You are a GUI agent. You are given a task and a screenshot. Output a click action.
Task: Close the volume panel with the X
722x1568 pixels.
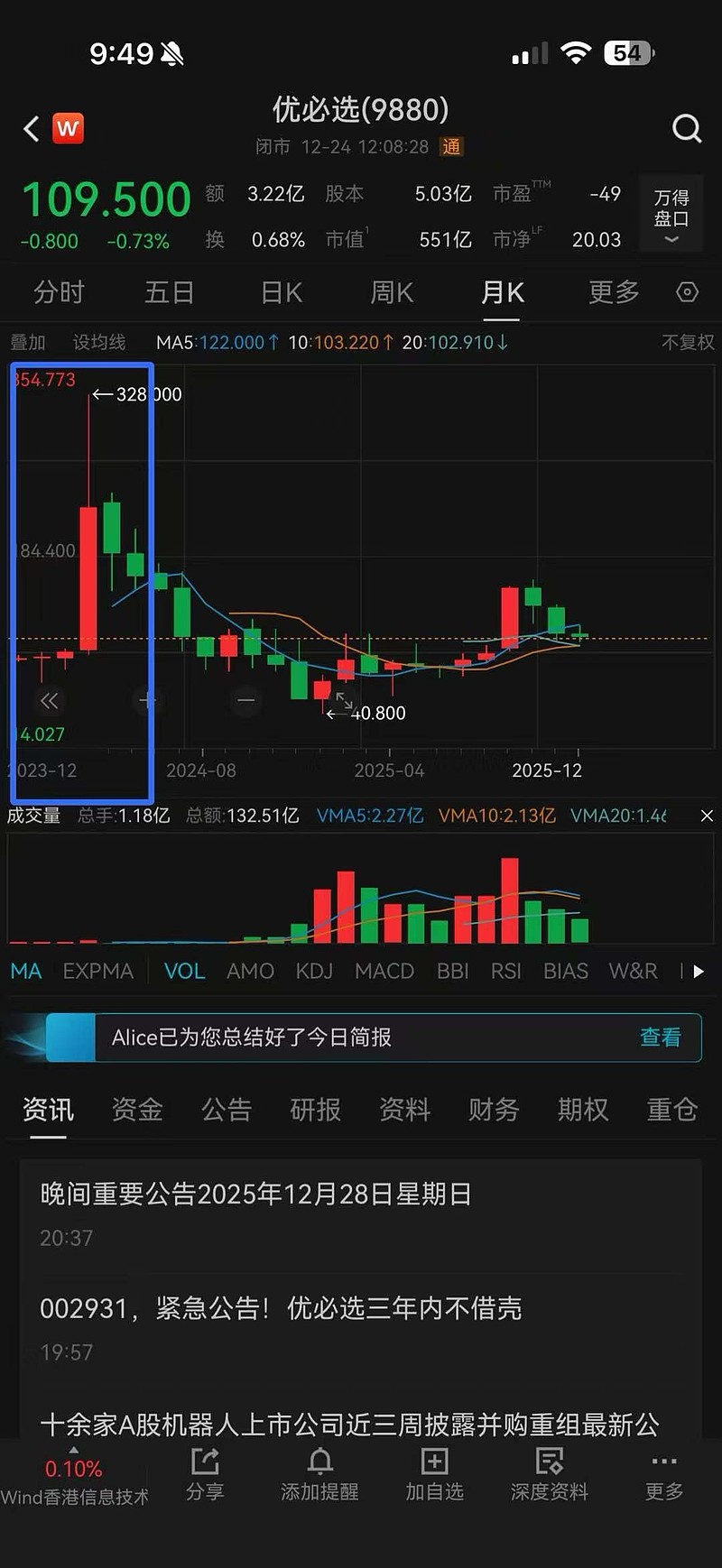[x=707, y=816]
